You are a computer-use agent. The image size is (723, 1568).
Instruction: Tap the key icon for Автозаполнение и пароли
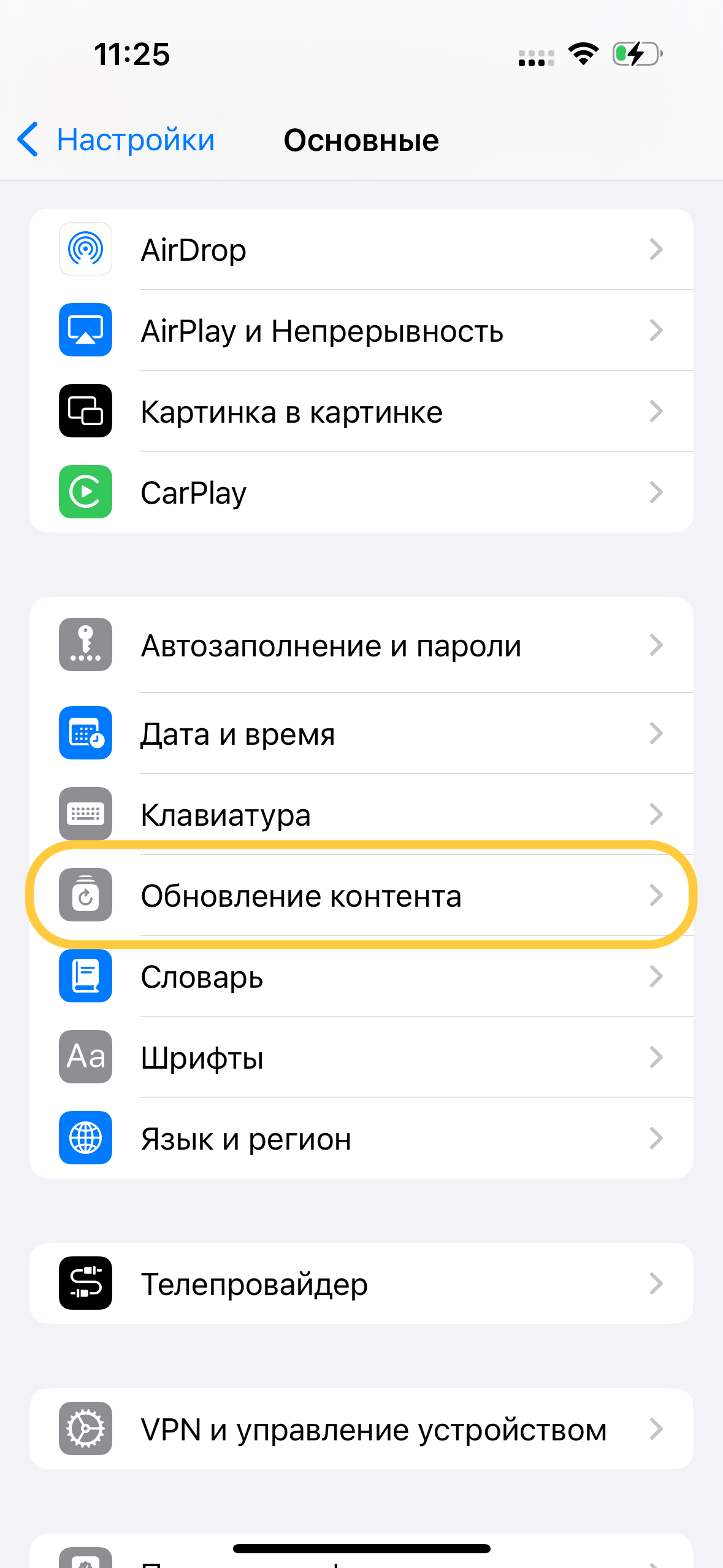(85, 645)
